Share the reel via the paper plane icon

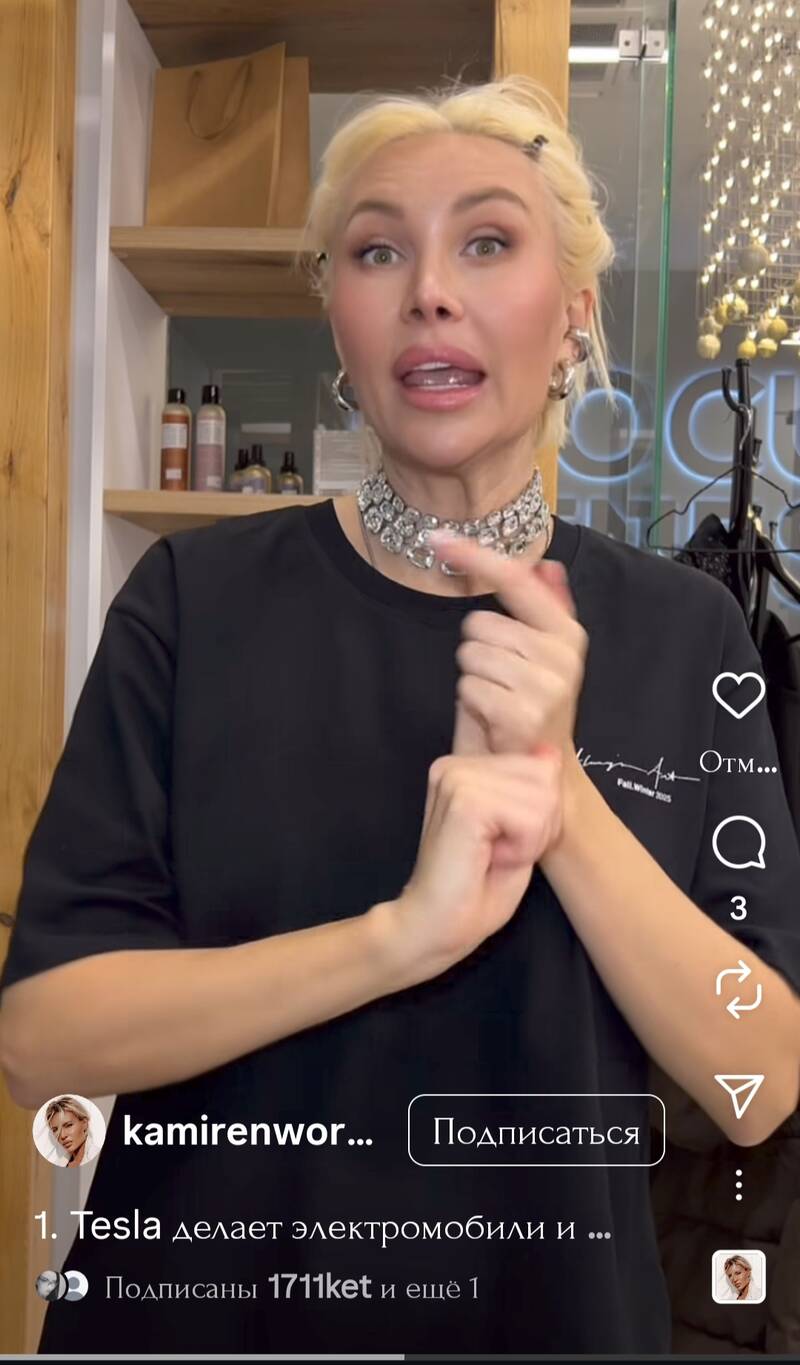[738, 1096]
